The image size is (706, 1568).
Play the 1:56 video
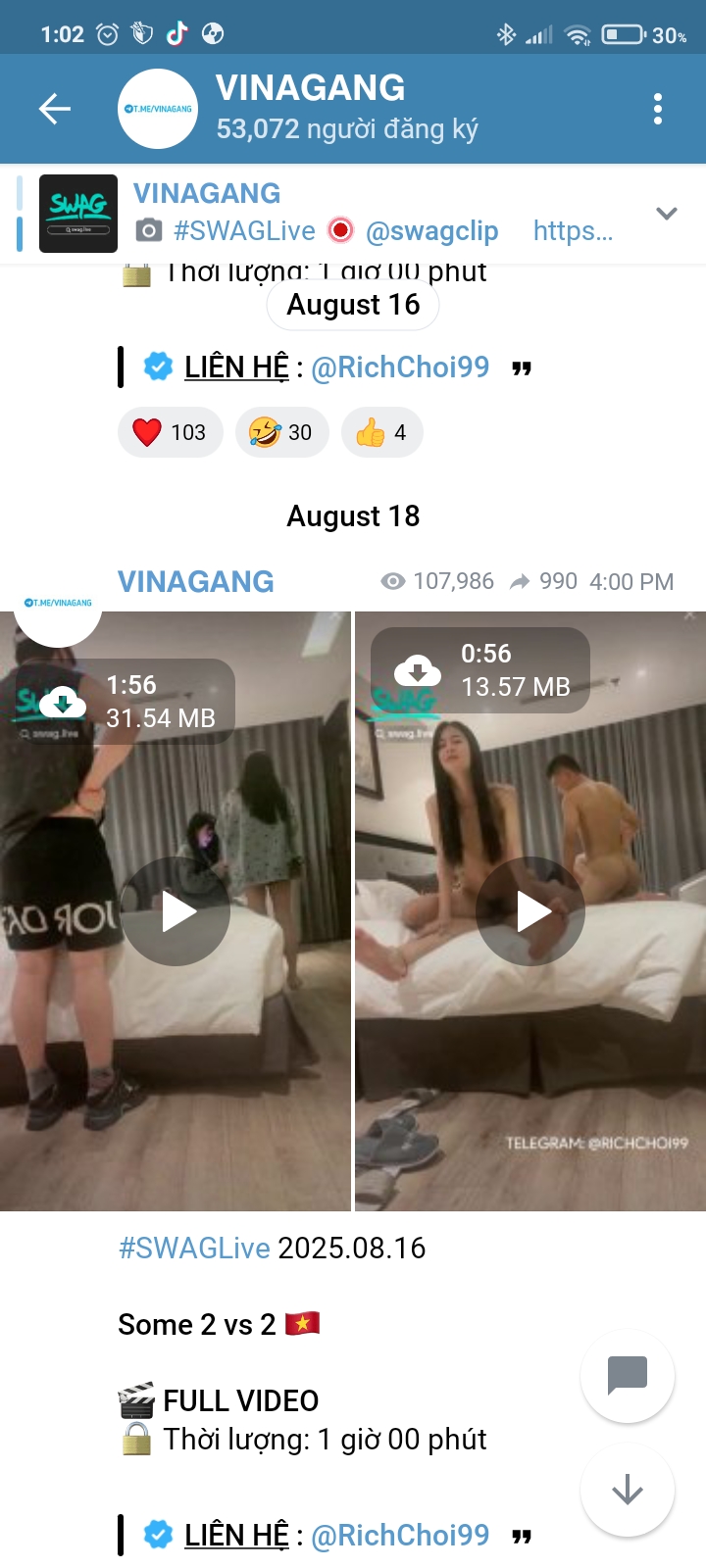176,911
